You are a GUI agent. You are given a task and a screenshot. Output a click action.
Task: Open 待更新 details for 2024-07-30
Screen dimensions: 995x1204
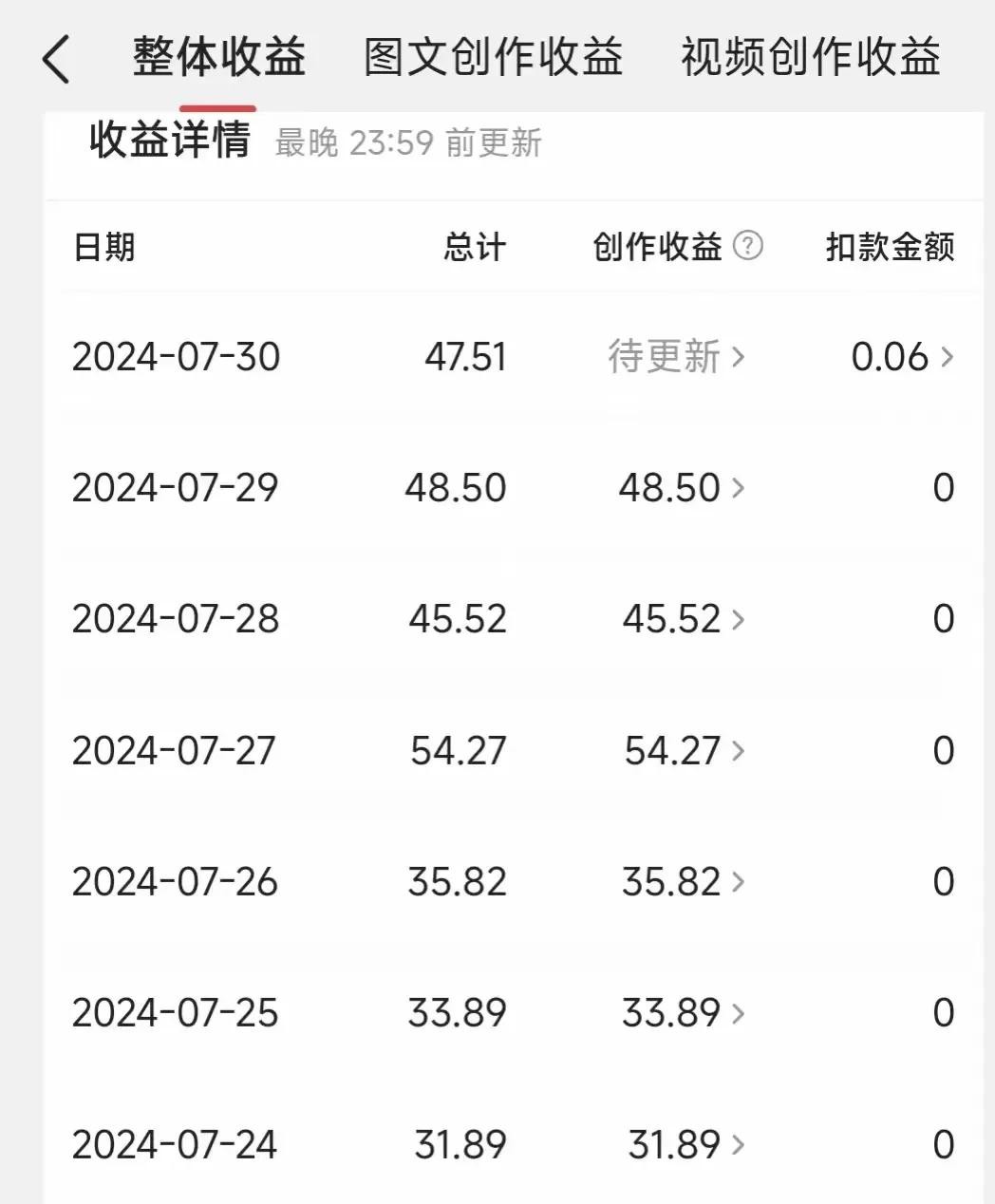tap(676, 357)
